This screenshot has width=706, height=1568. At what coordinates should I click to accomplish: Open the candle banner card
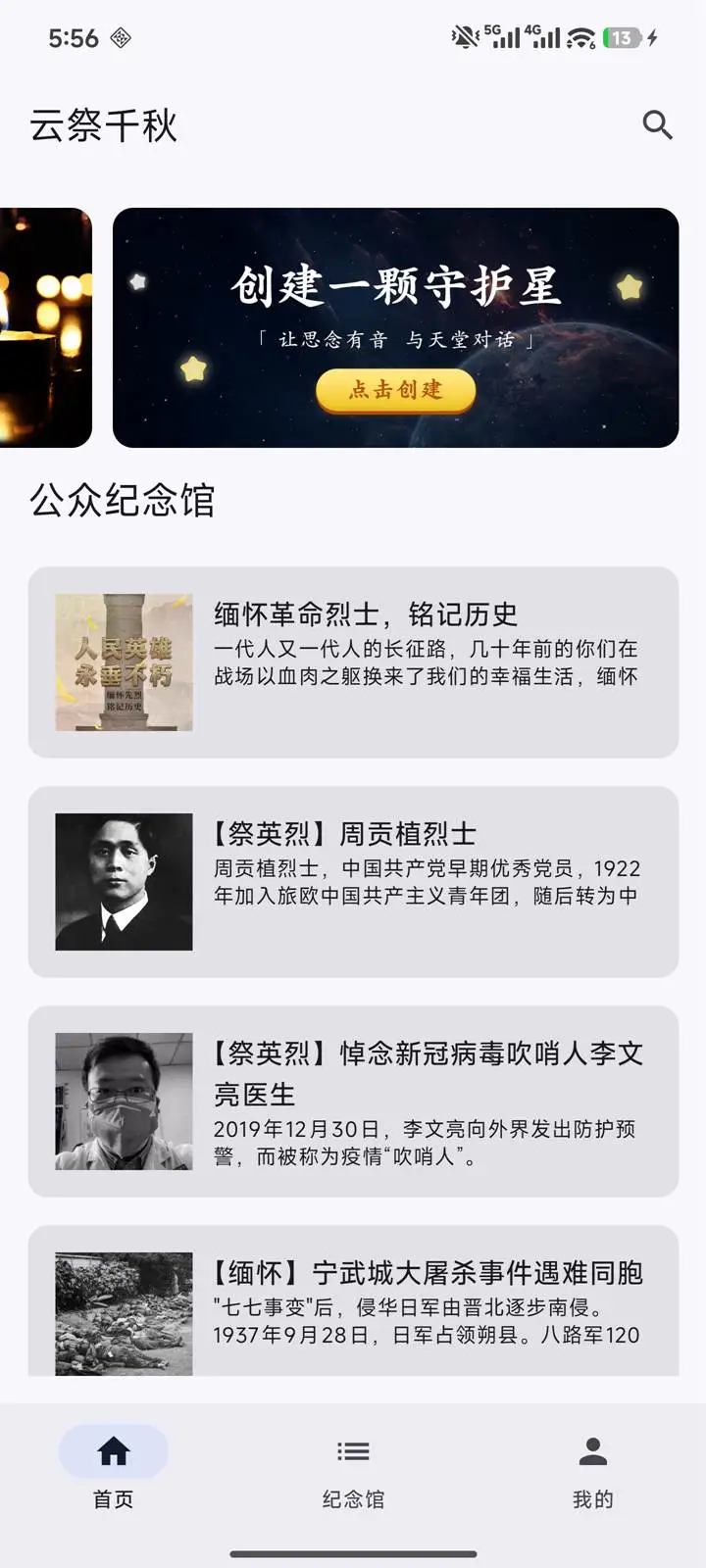click(x=46, y=327)
